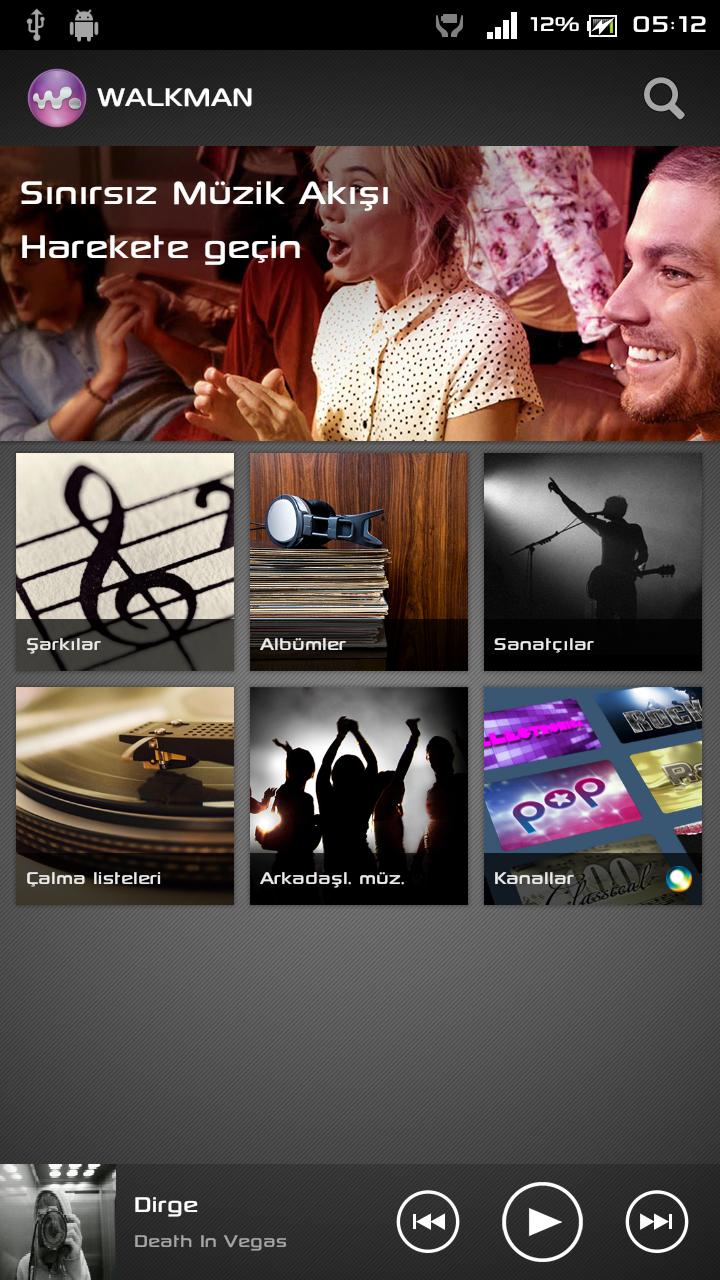The width and height of the screenshot is (720, 1280).
Task: Open the Kanallar tile
Action: point(593,795)
